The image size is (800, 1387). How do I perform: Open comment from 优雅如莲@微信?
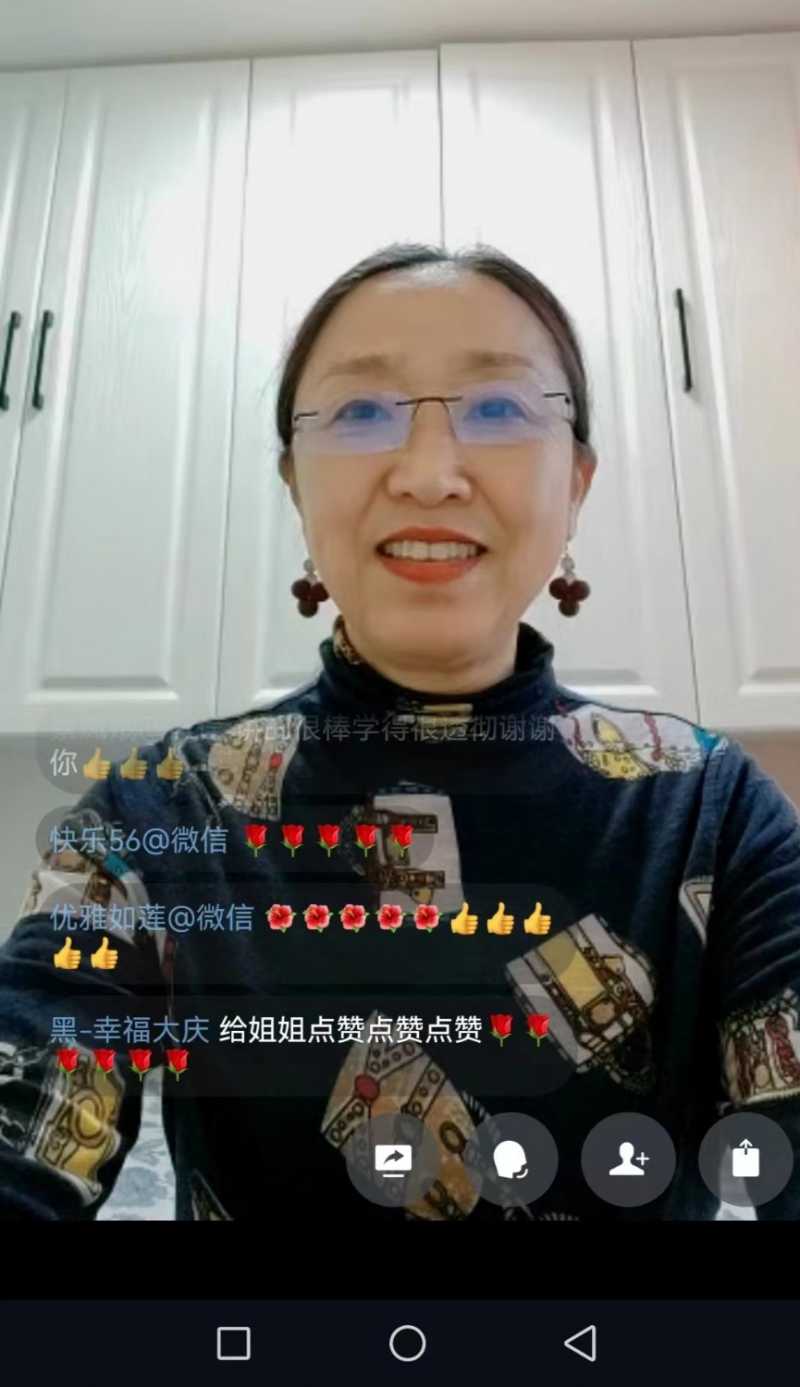tap(300, 932)
